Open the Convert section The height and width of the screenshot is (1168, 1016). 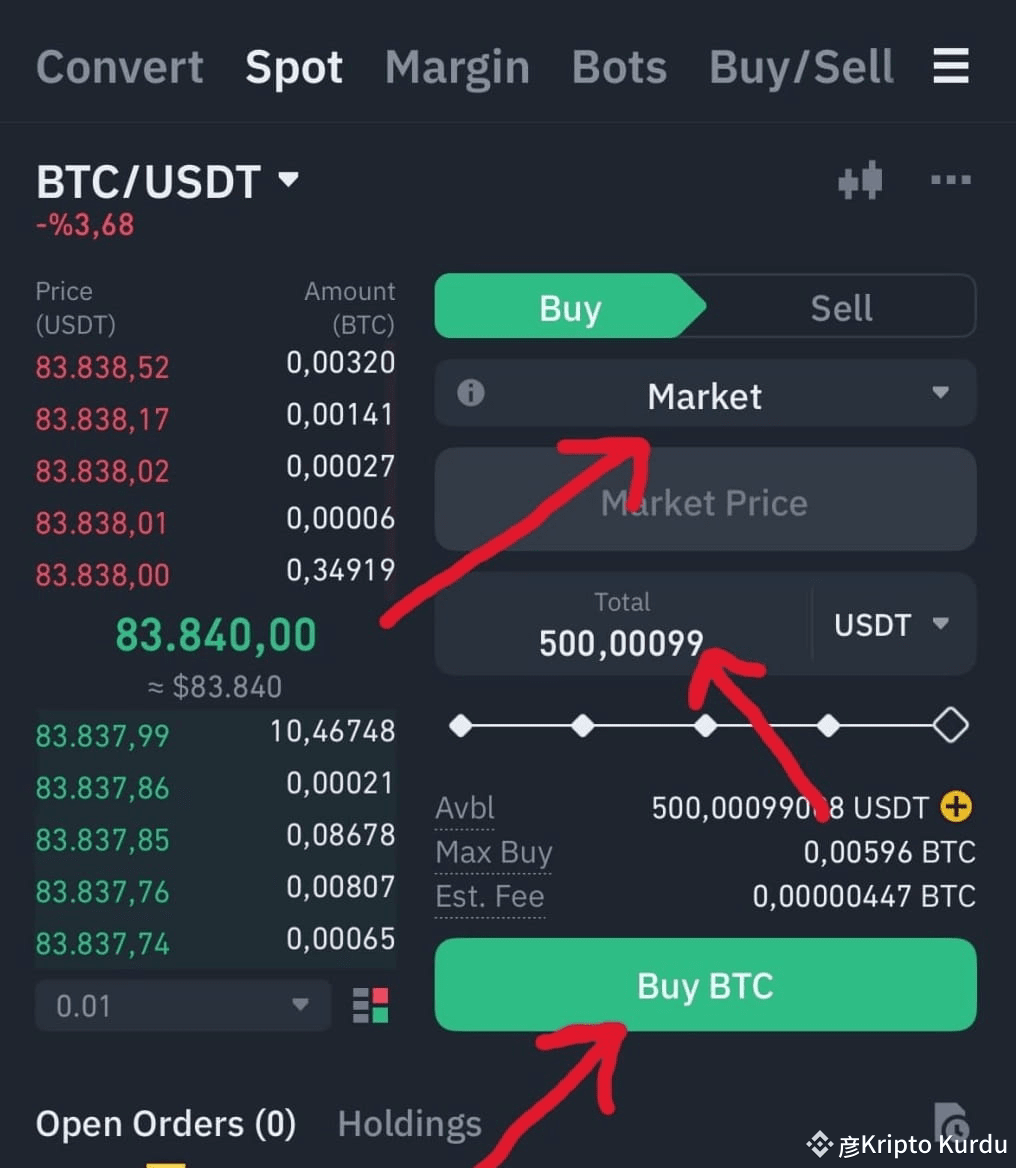click(119, 66)
